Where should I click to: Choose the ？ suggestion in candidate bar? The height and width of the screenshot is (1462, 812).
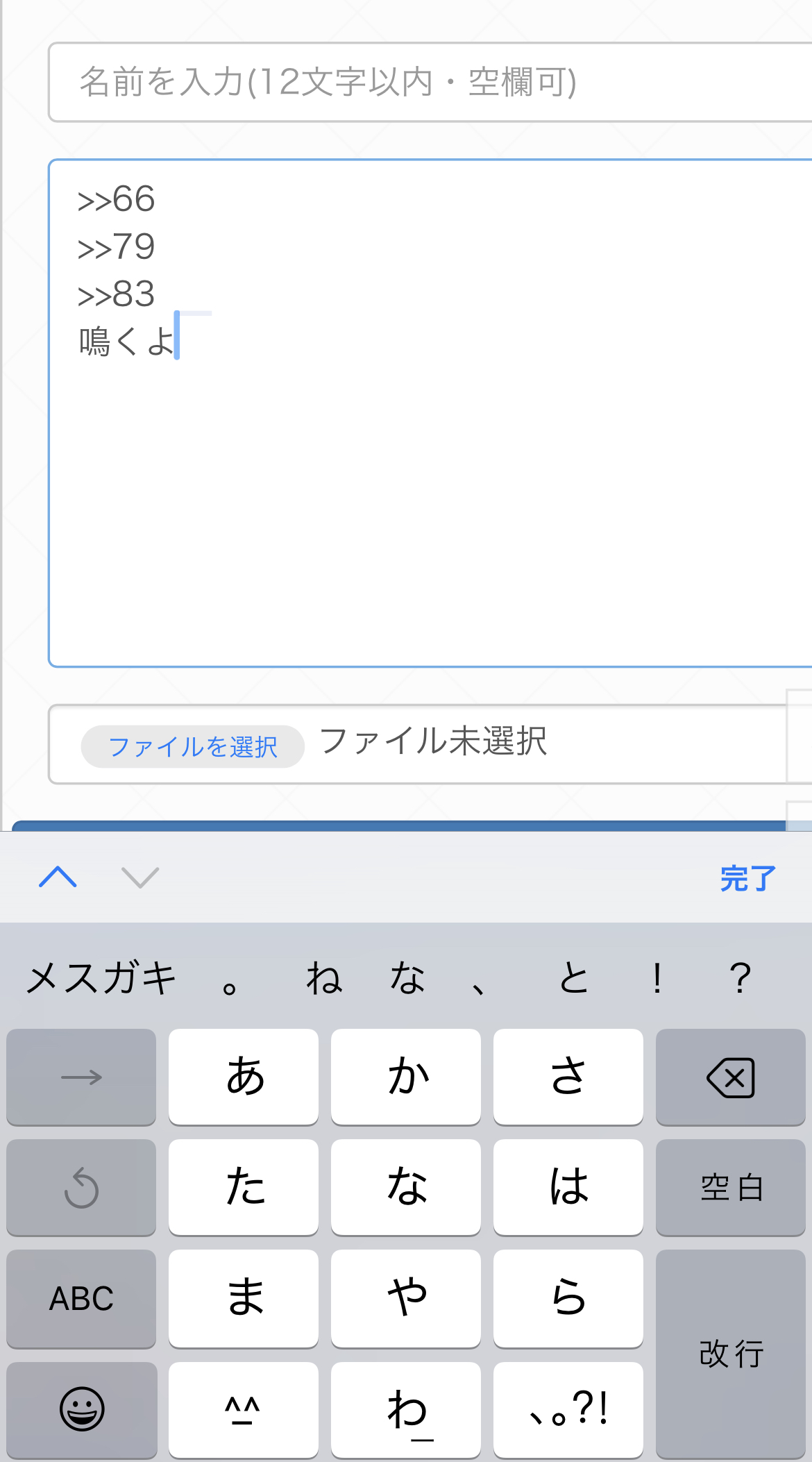click(740, 978)
